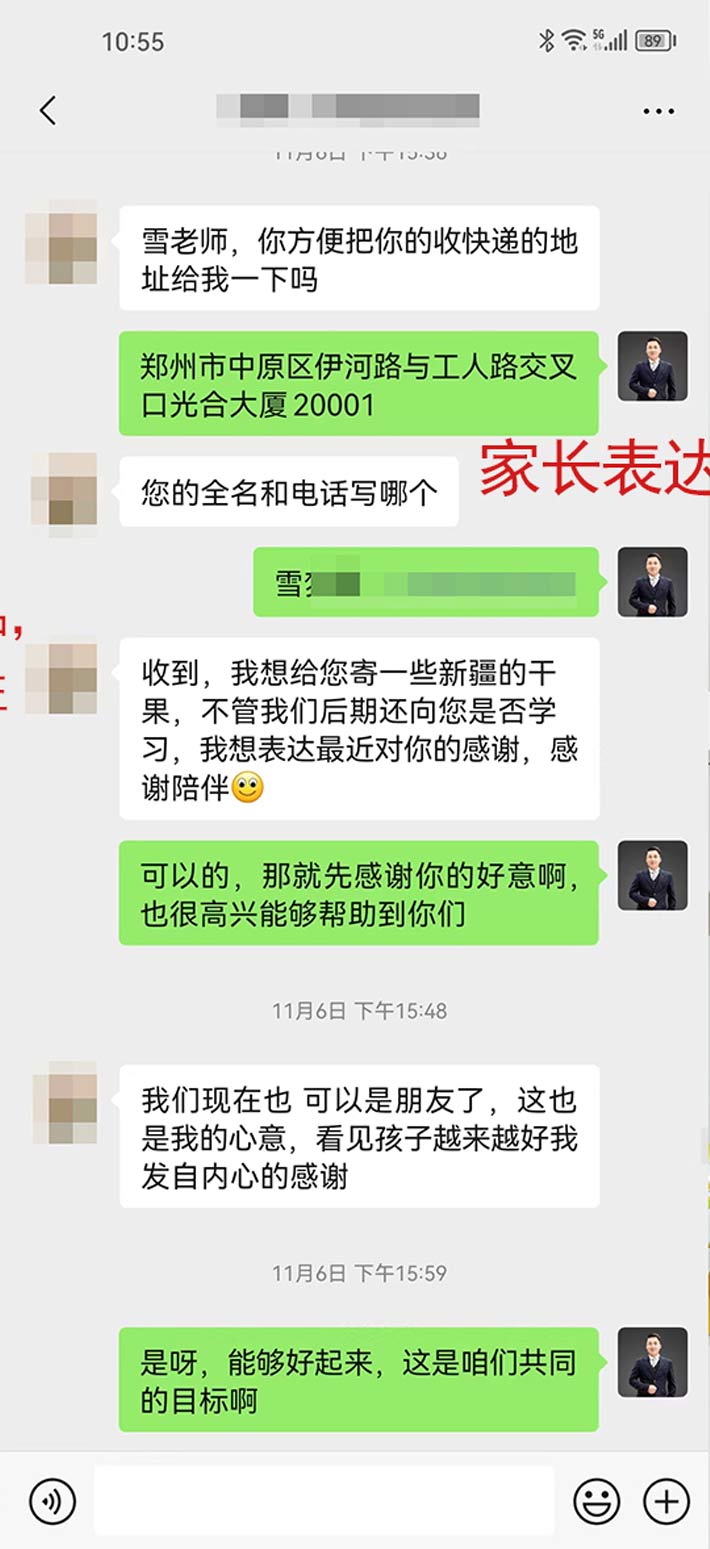The image size is (710, 1549).
Task: Switch to voice message input
Action: tap(52, 1500)
